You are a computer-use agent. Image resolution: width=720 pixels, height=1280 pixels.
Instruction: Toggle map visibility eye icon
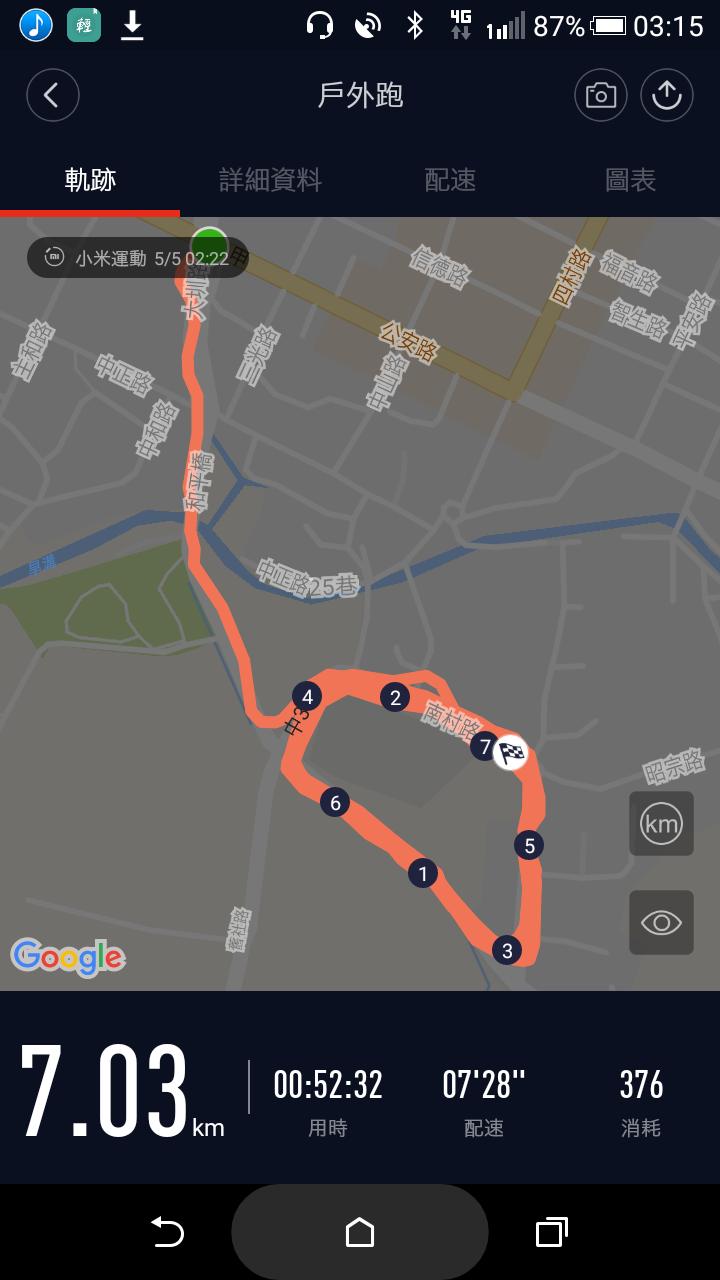coord(661,922)
